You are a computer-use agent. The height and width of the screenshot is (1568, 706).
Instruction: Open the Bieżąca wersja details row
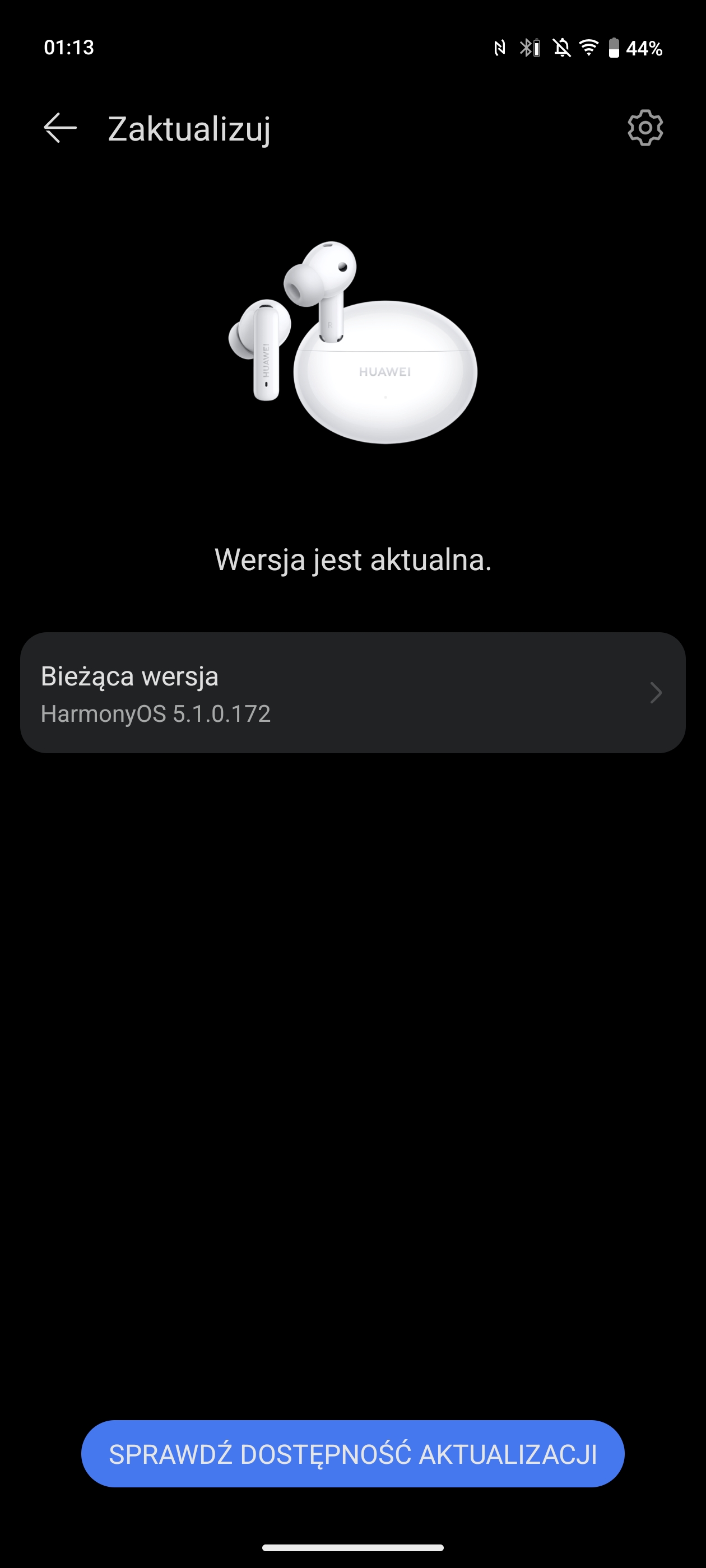tap(352, 693)
